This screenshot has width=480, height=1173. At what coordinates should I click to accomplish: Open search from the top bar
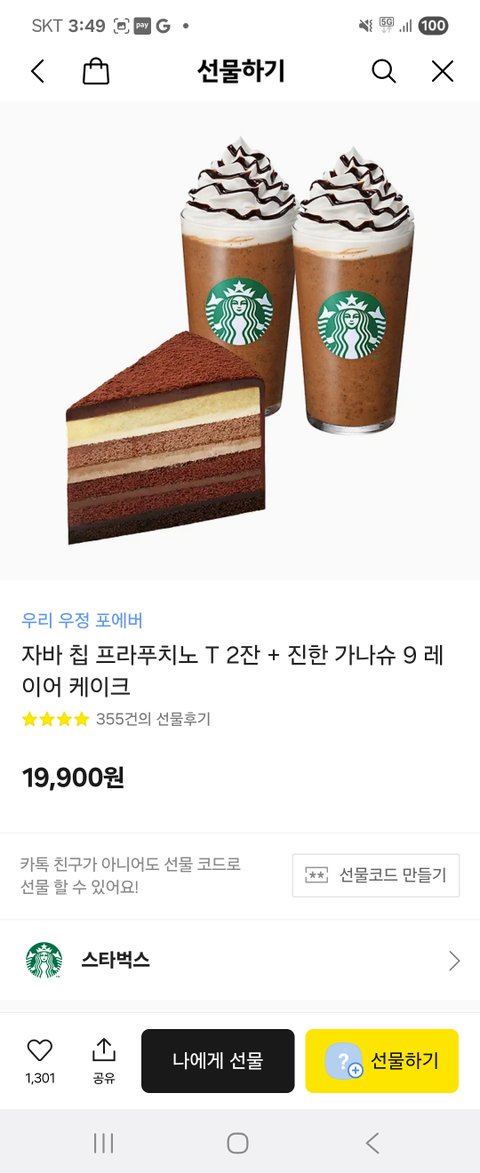pyautogui.click(x=384, y=72)
